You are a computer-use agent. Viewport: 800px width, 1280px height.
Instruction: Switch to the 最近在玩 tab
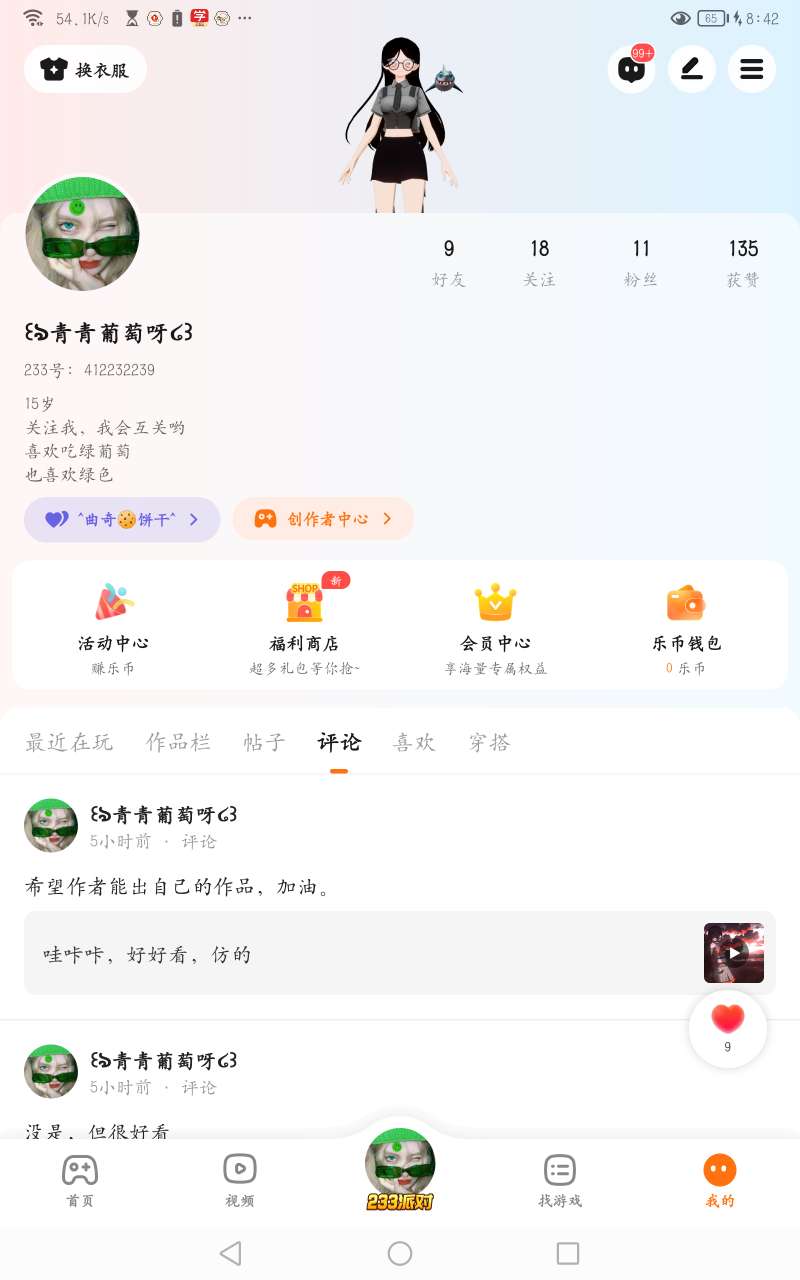pyautogui.click(x=69, y=742)
